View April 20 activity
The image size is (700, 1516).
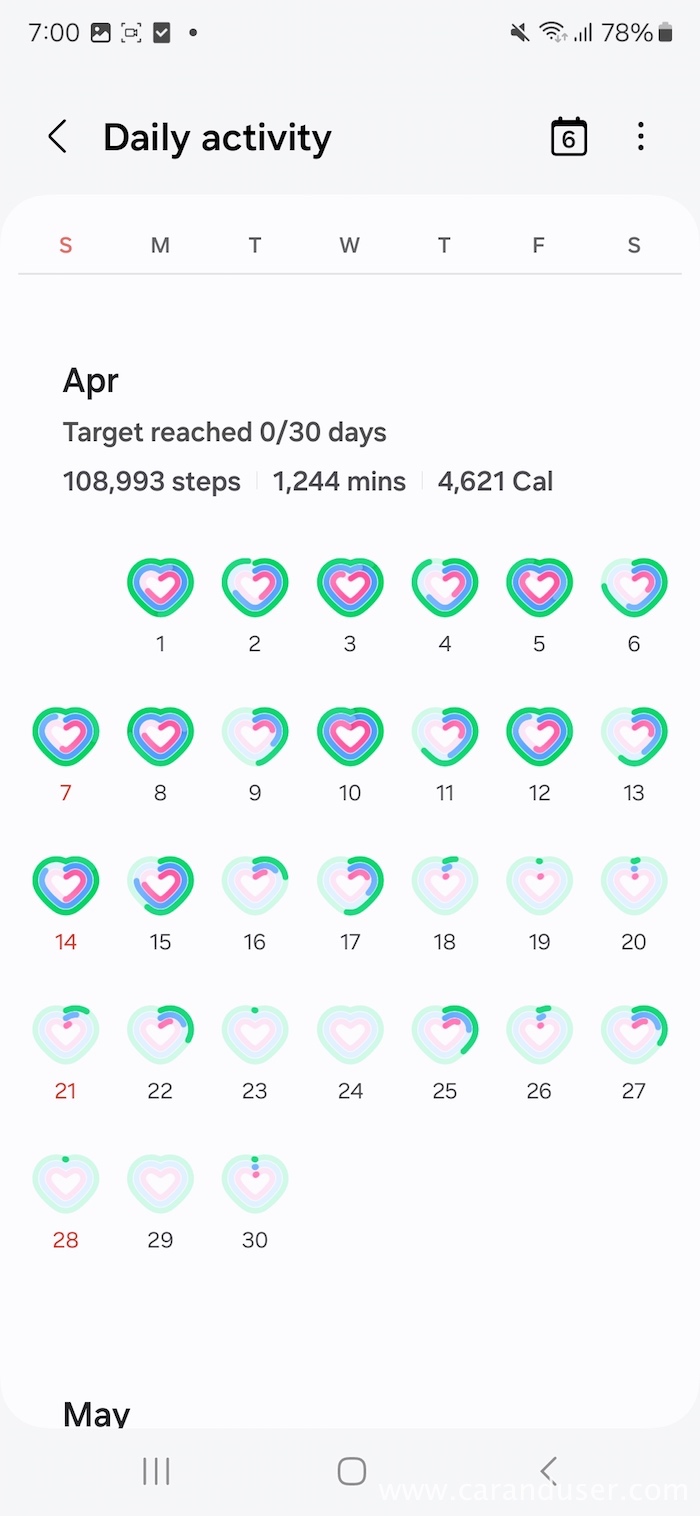click(x=634, y=886)
